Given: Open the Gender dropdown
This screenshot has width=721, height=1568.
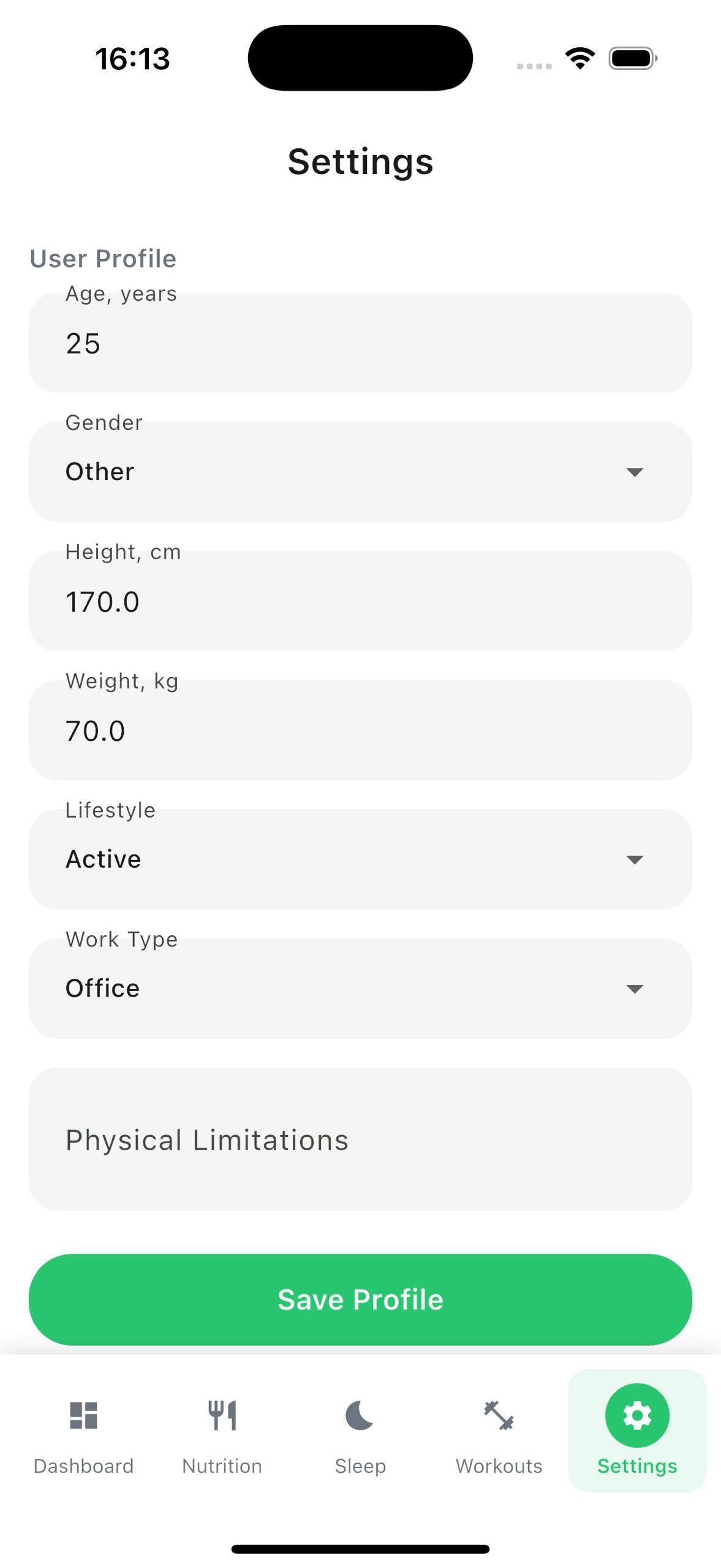Looking at the screenshot, I should click(360, 472).
